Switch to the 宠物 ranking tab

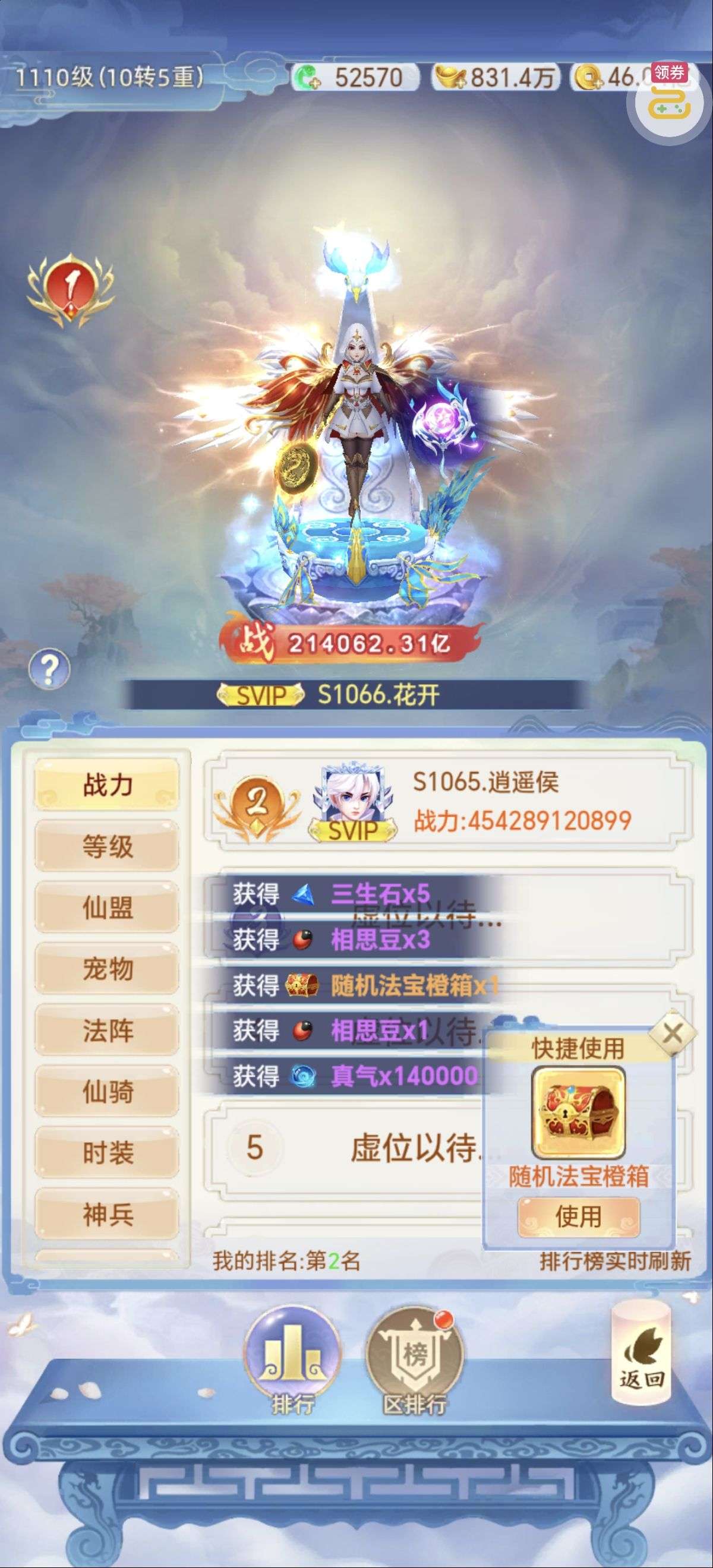click(x=107, y=969)
